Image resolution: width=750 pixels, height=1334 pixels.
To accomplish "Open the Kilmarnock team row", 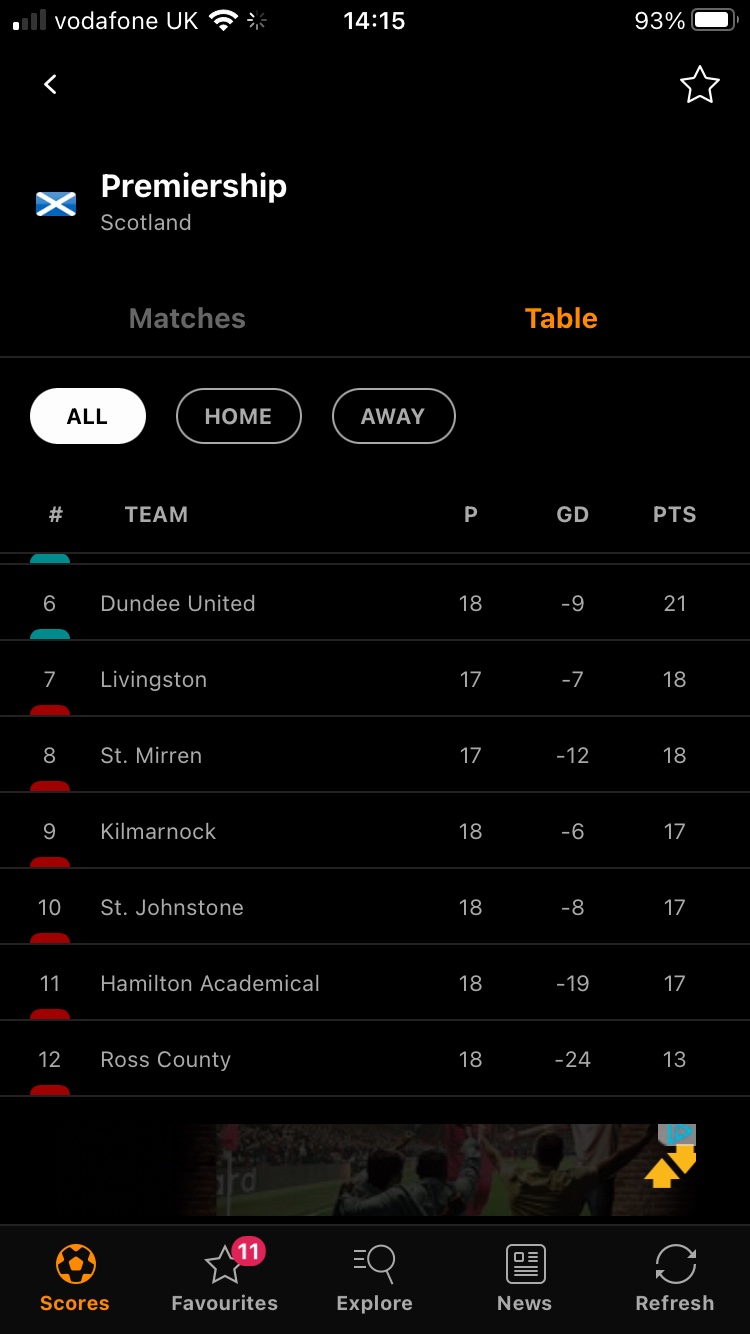I will pyautogui.click(x=375, y=831).
